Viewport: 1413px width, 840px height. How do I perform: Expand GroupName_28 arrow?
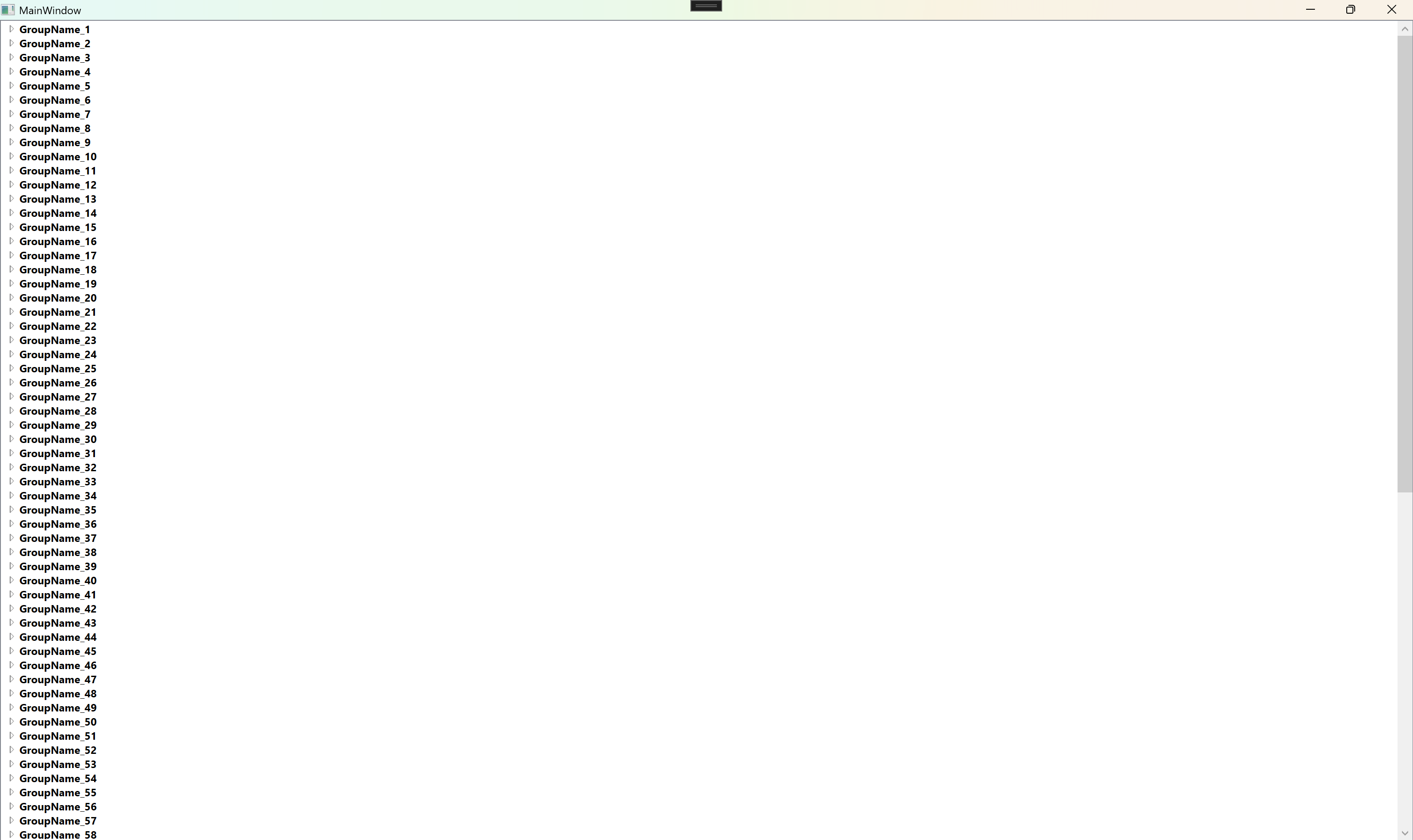(11, 410)
